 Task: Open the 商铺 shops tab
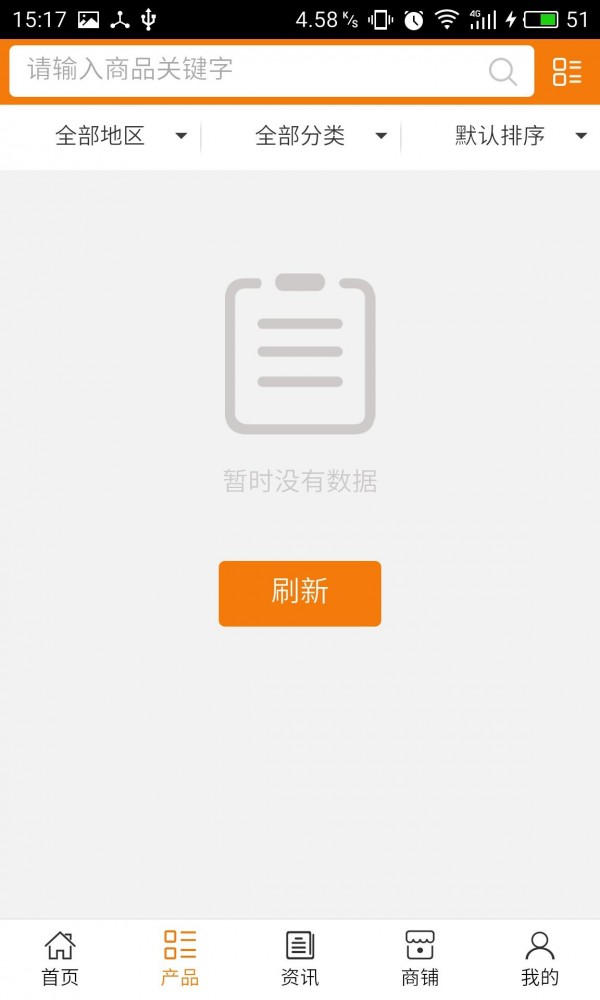click(420, 959)
